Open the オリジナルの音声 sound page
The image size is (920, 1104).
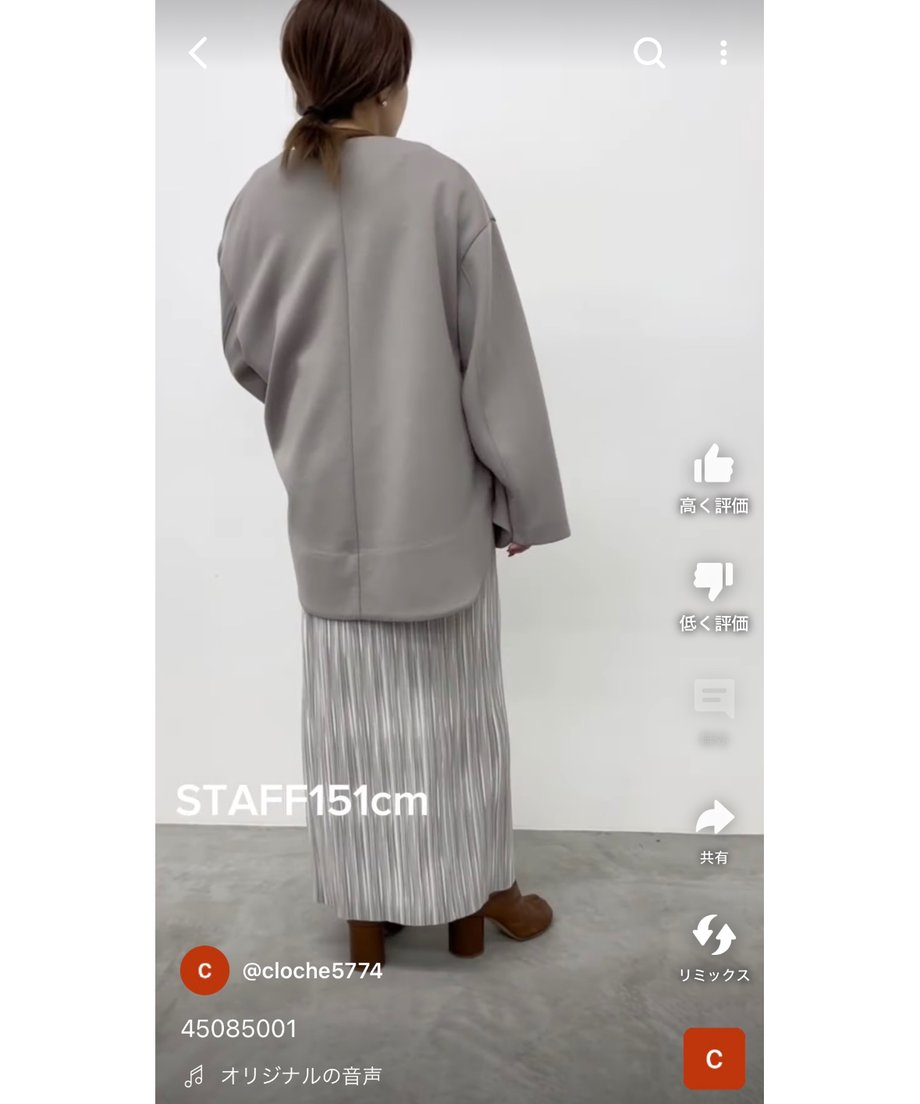[x=300, y=1076]
